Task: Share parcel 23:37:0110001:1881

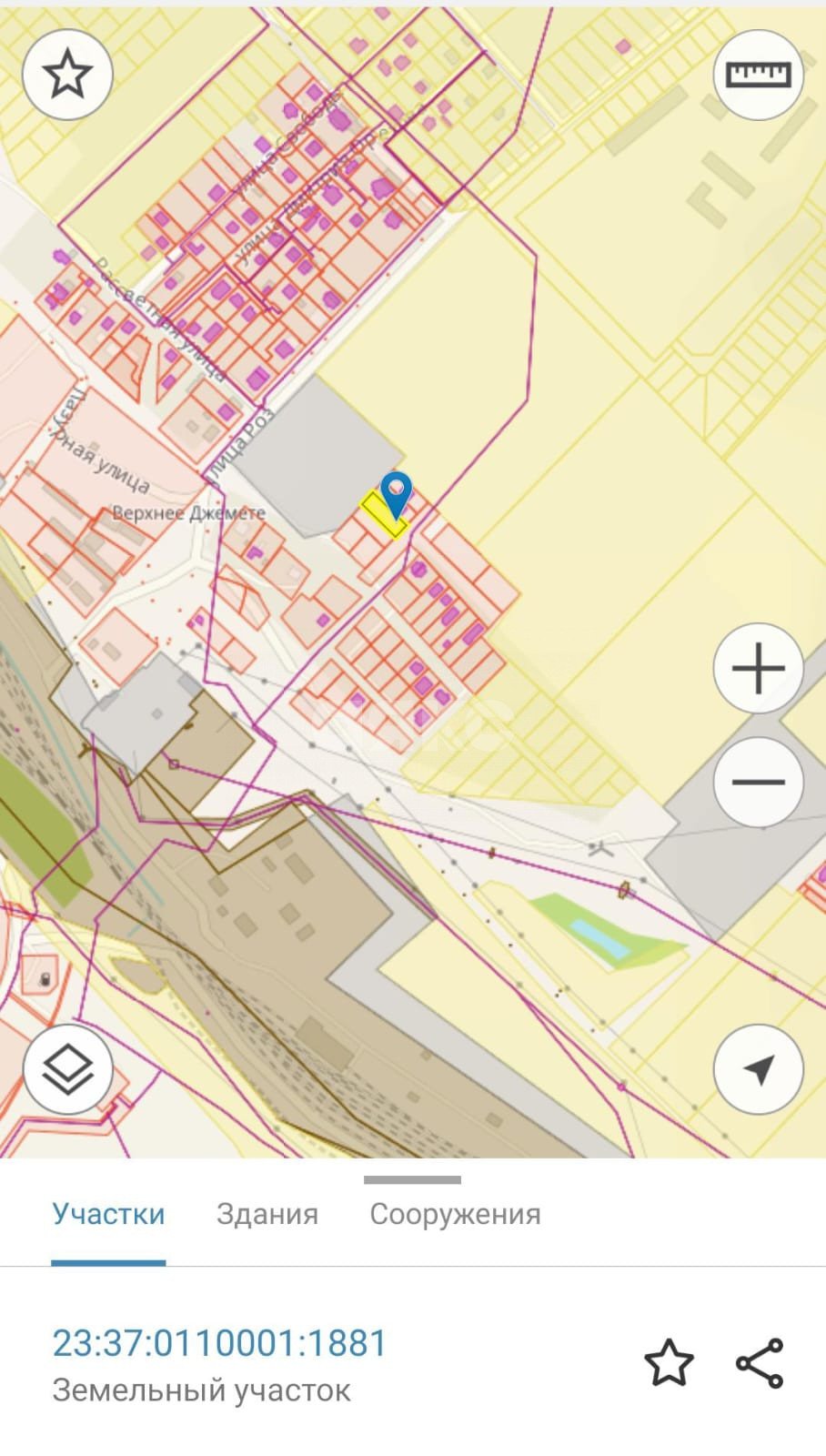Action: click(x=760, y=1363)
